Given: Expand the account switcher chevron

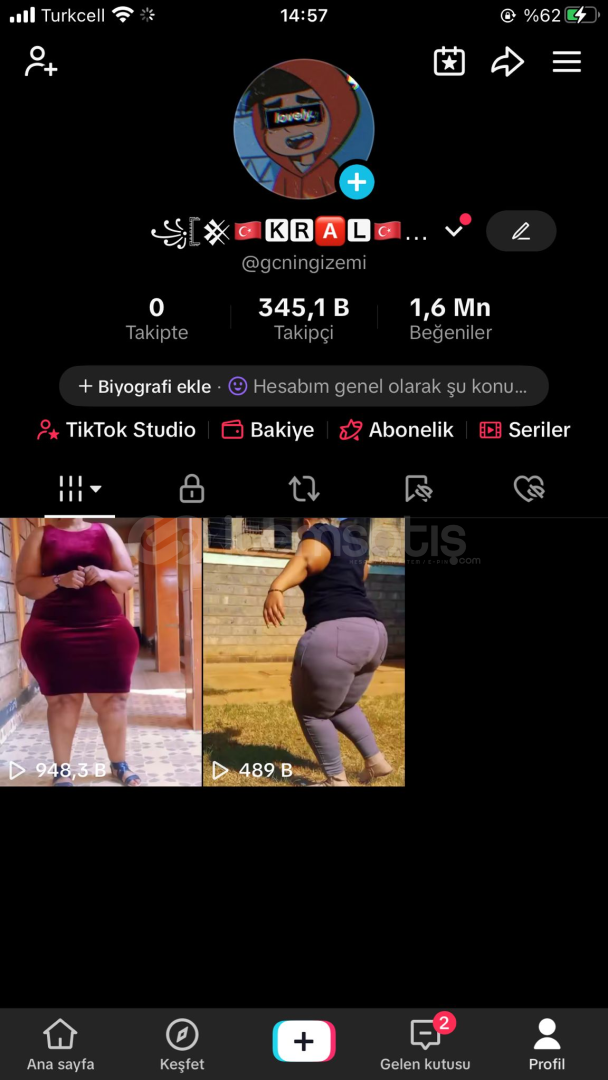Looking at the screenshot, I should pos(454,231).
